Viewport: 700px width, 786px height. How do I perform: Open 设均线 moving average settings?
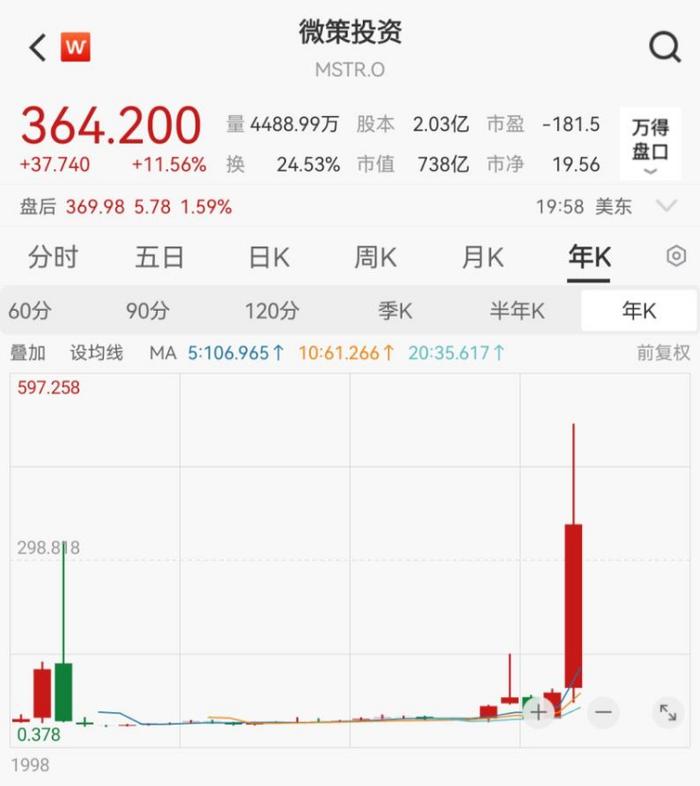96,352
